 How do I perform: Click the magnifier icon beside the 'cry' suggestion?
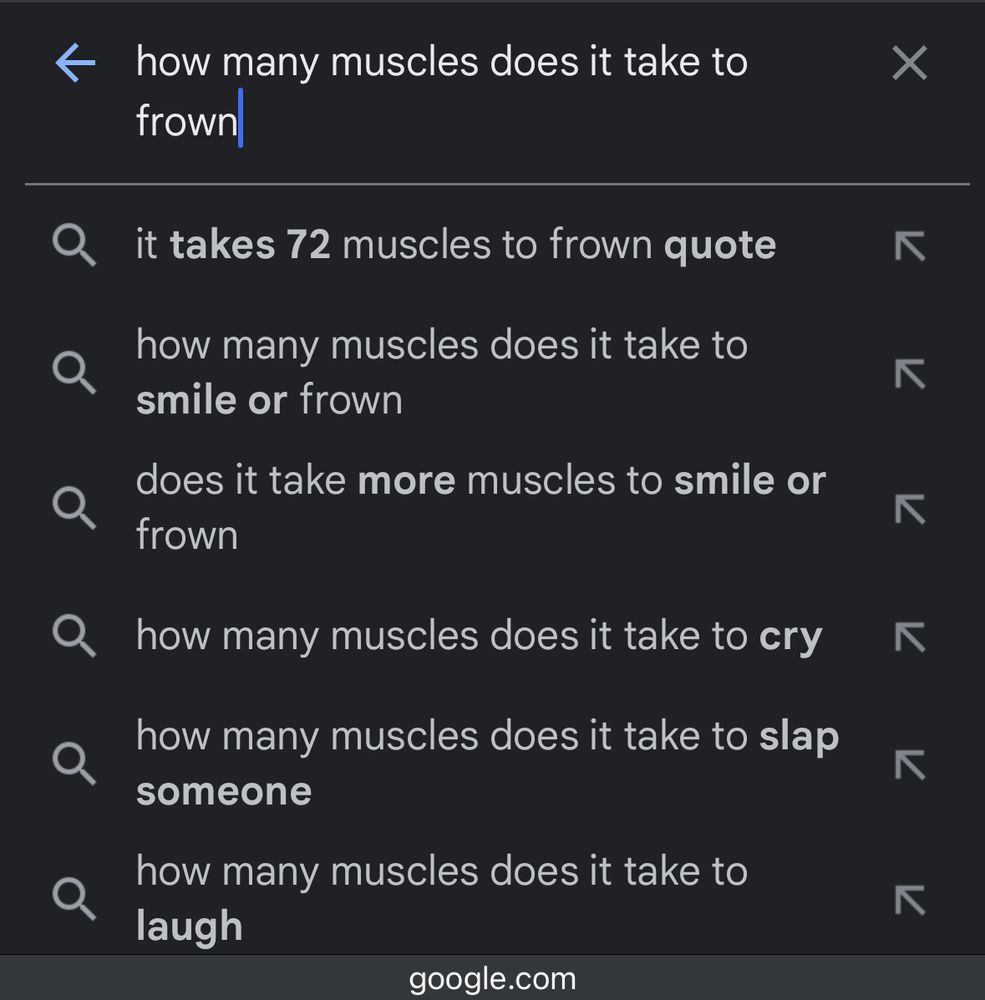click(x=74, y=635)
